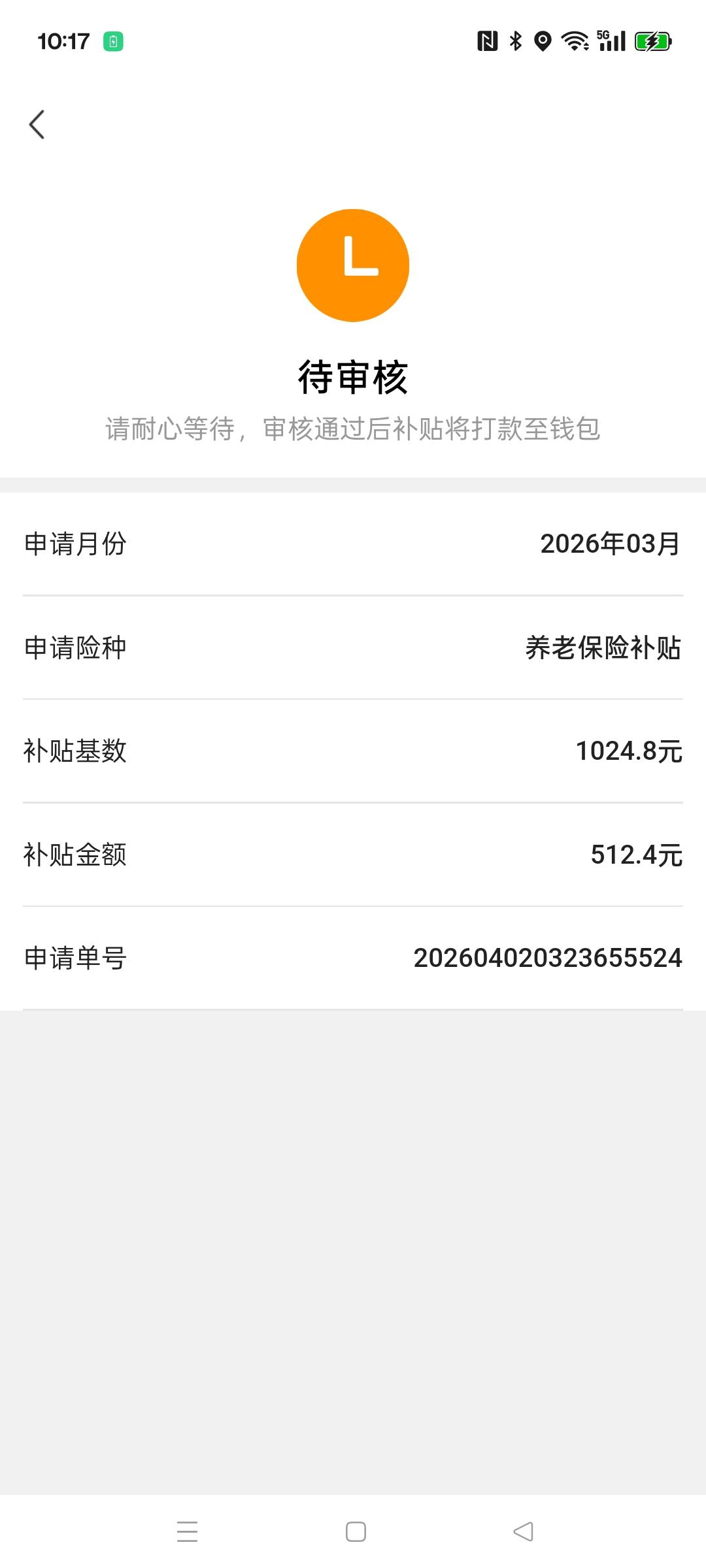This screenshot has height=1568, width=706.
Task: Select the 申请险种 row showing 养老保险补贴
Action: [x=353, y=649]
